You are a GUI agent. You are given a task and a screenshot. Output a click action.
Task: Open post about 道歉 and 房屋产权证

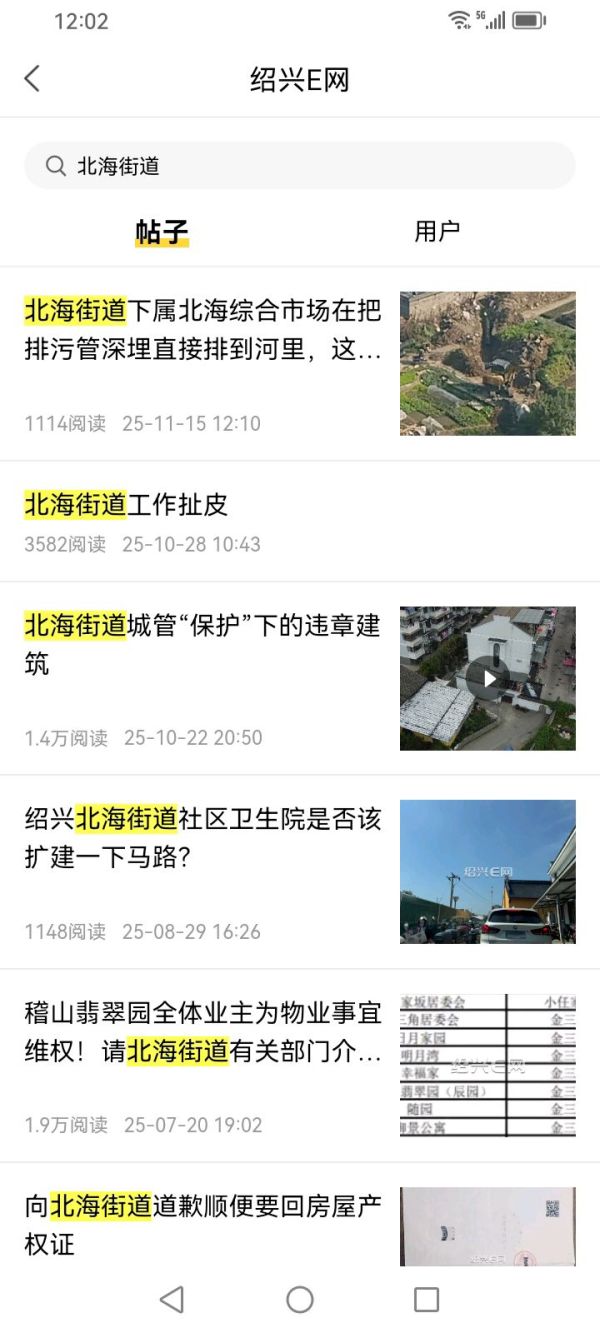point(203,1224)
